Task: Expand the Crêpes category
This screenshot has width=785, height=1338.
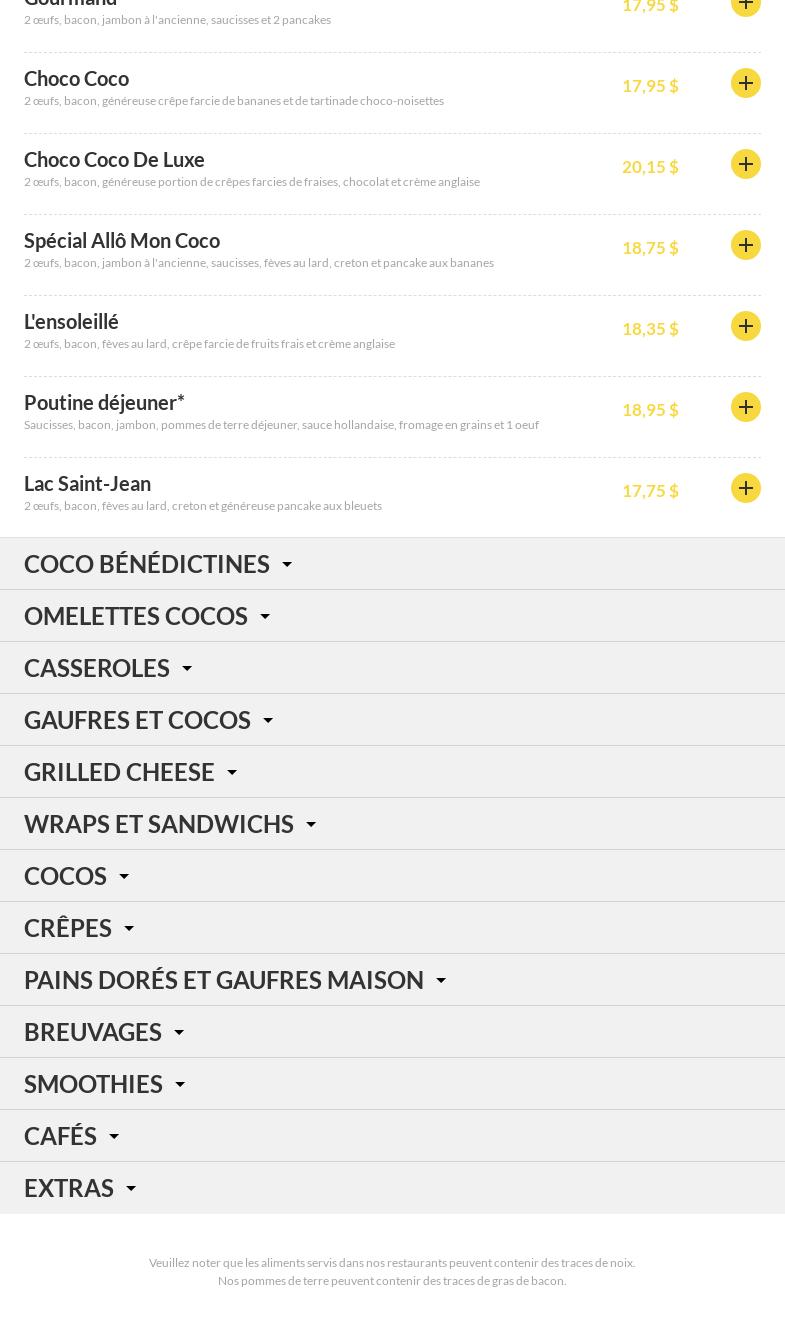Action: pyautogui.click(x=392, y=928)
